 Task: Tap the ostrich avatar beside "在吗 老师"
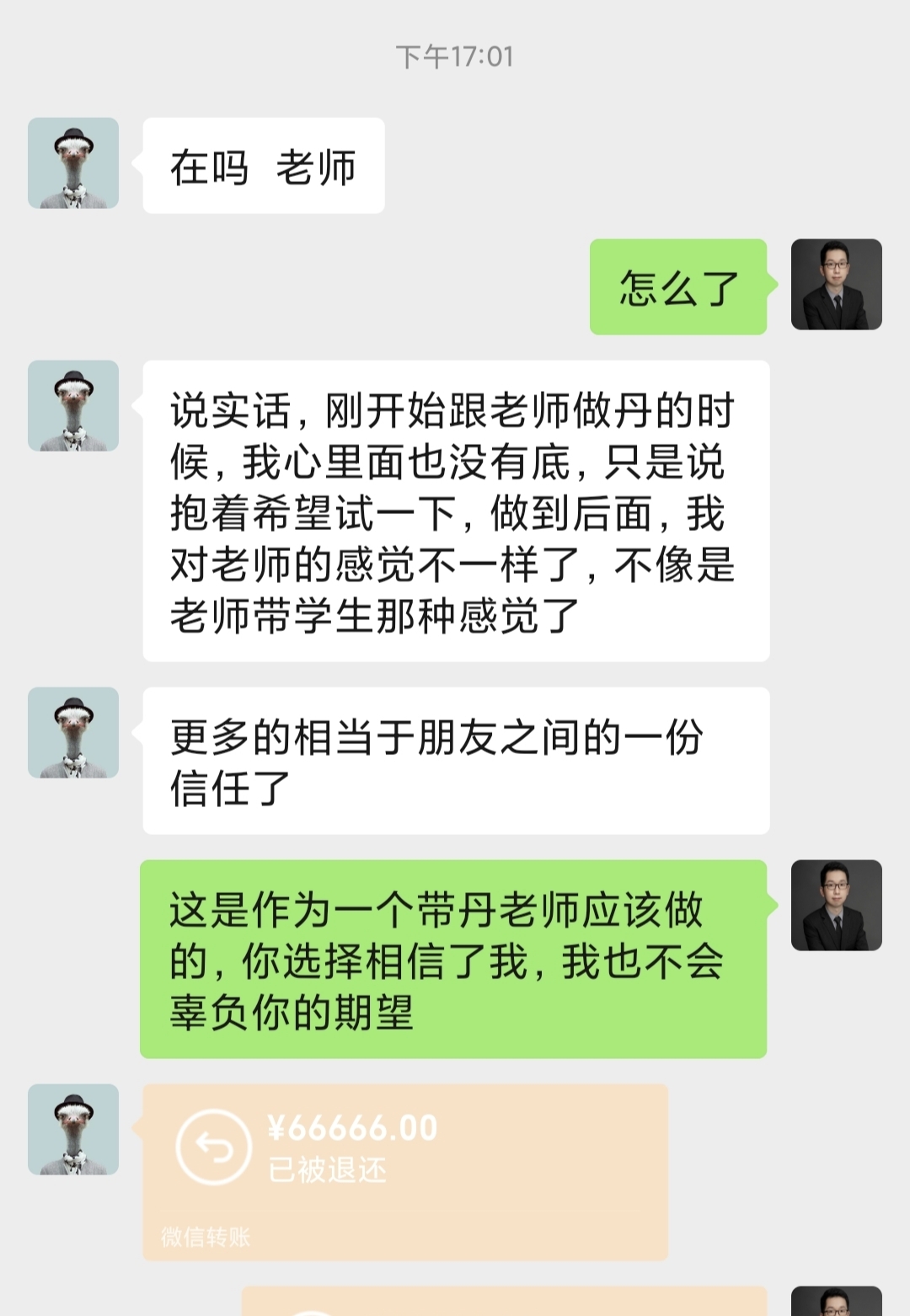73,163
